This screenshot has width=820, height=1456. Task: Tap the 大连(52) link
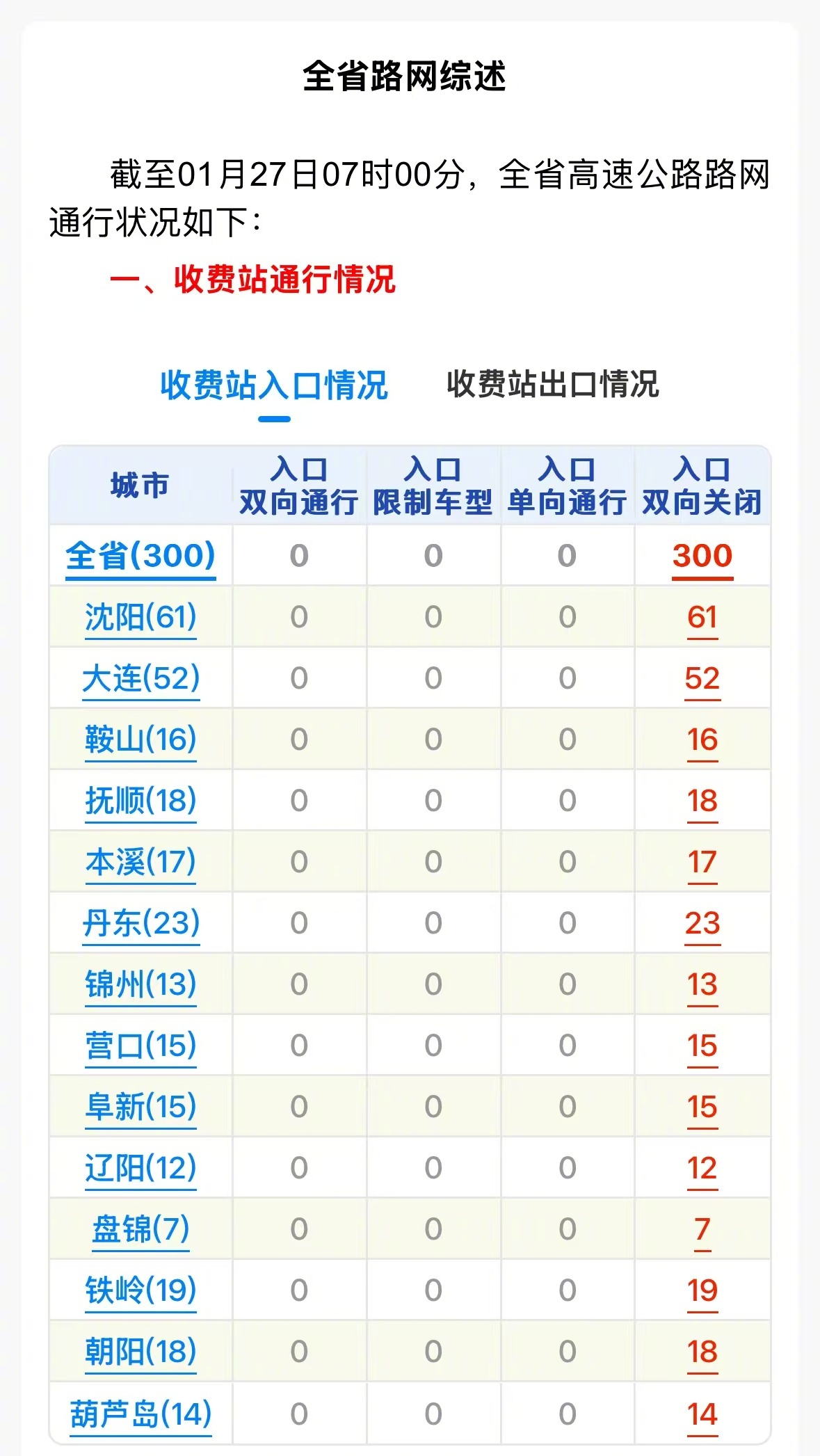pyautogui.click(x=140, y=678)
